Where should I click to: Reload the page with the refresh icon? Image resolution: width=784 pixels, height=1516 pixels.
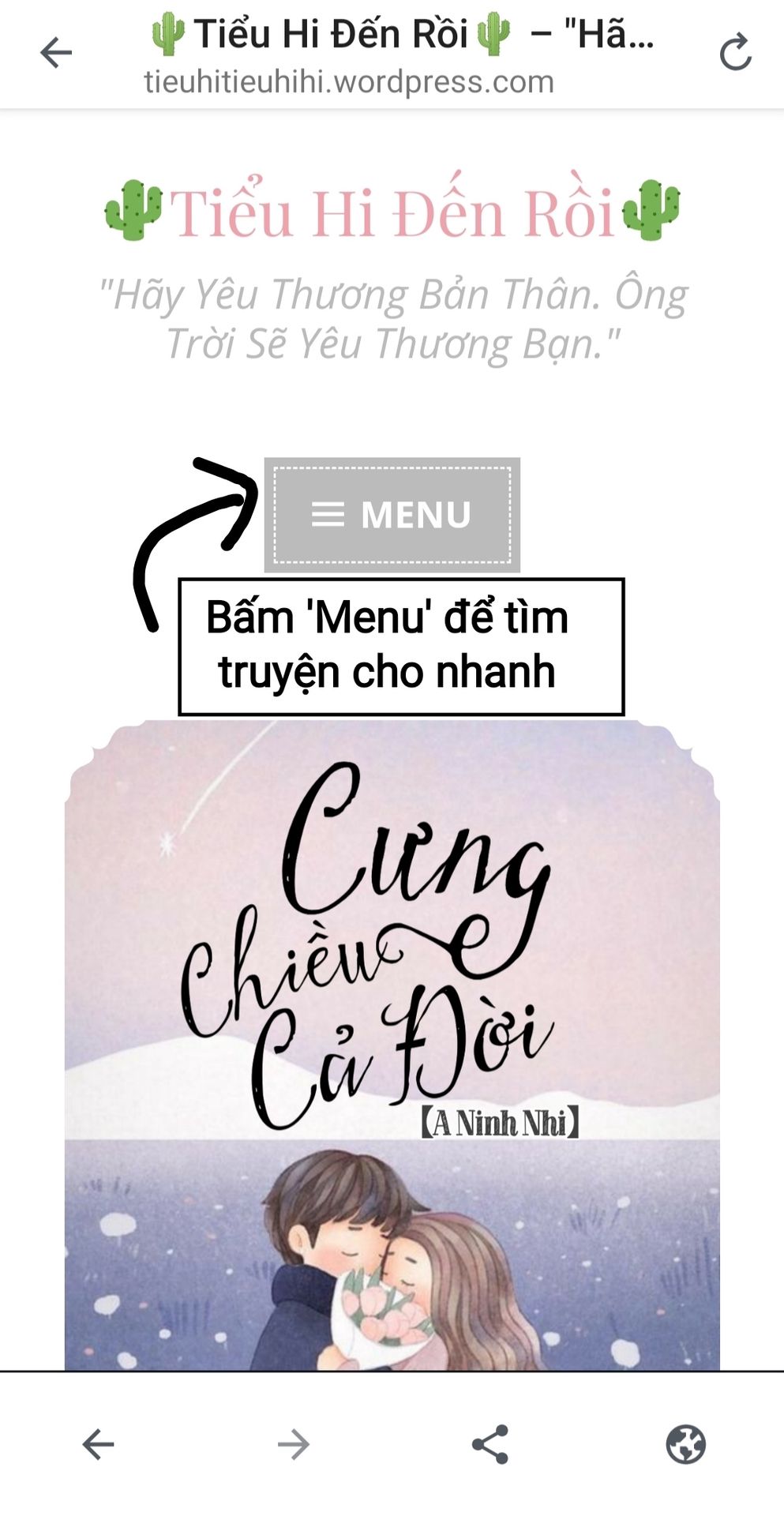(735, 54)
